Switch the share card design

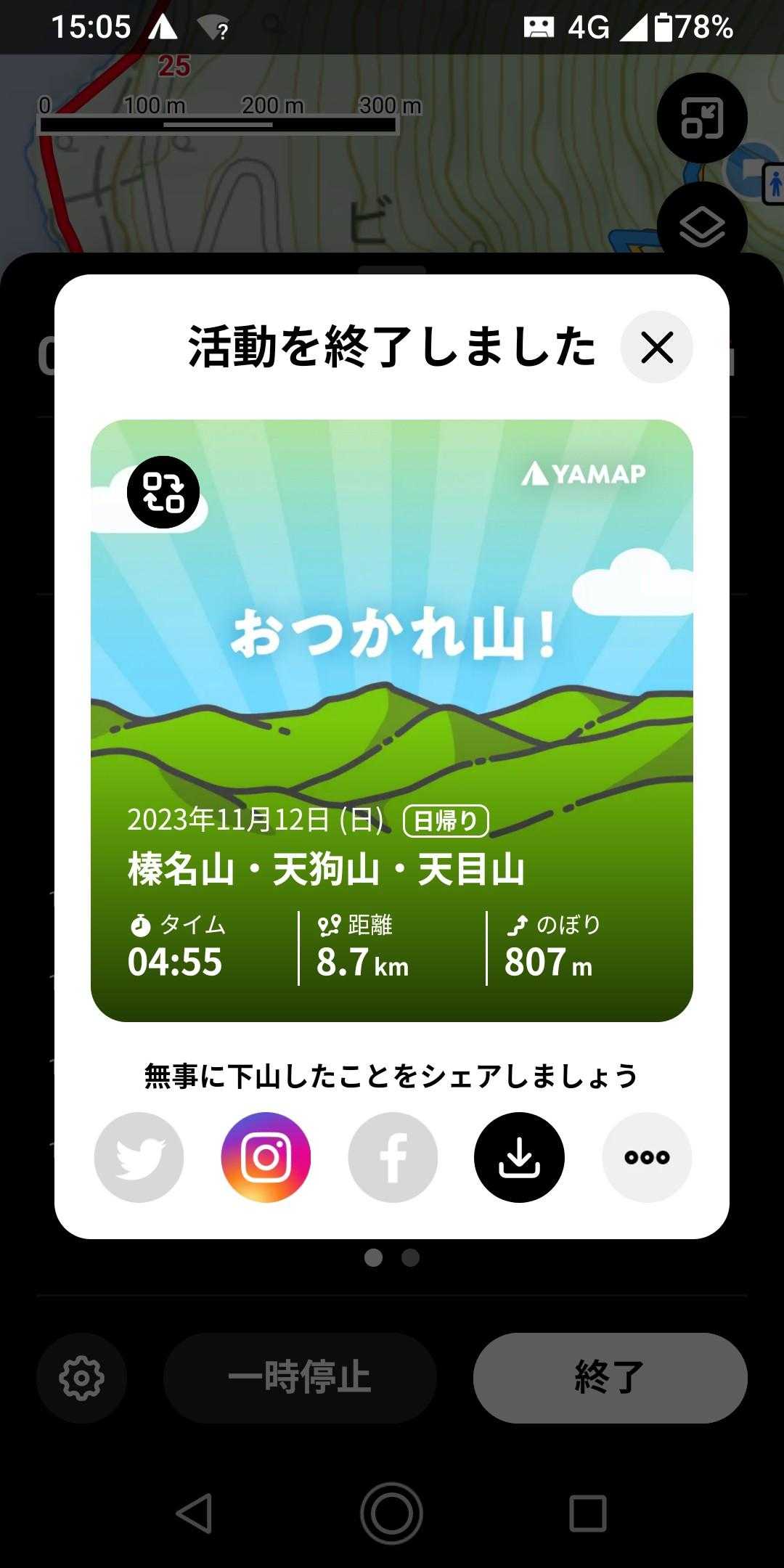163,492
